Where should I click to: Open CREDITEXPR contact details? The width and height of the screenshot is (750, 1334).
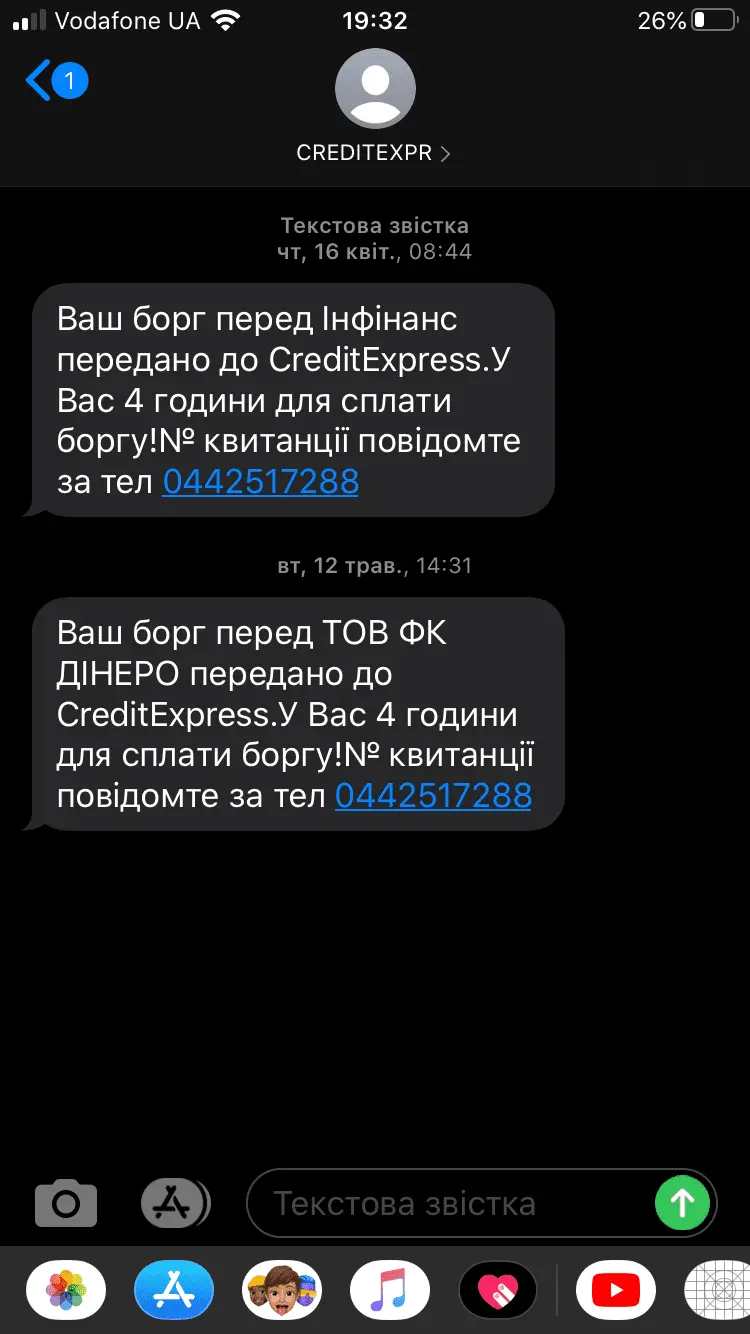tap(374, 153)
